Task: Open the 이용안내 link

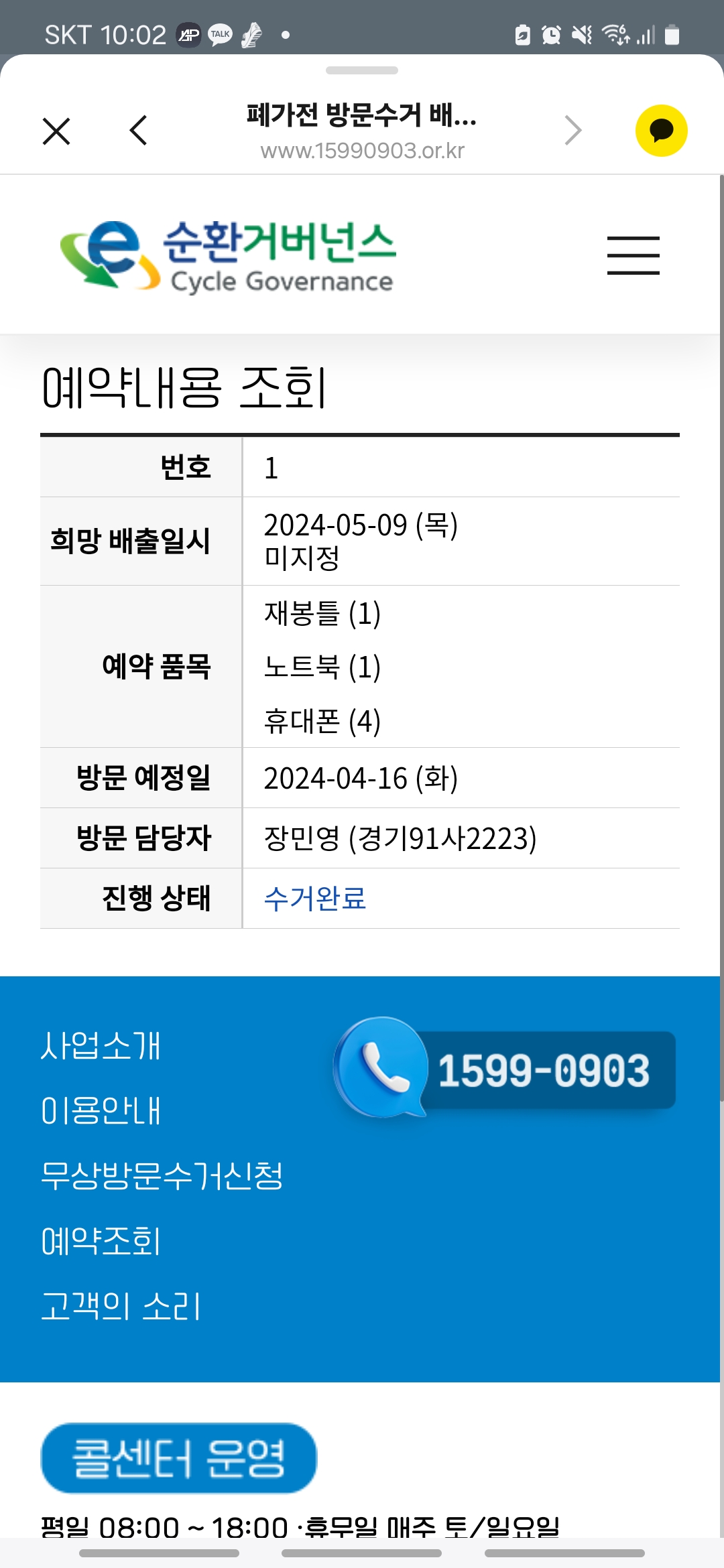Action: [101, 1111]
